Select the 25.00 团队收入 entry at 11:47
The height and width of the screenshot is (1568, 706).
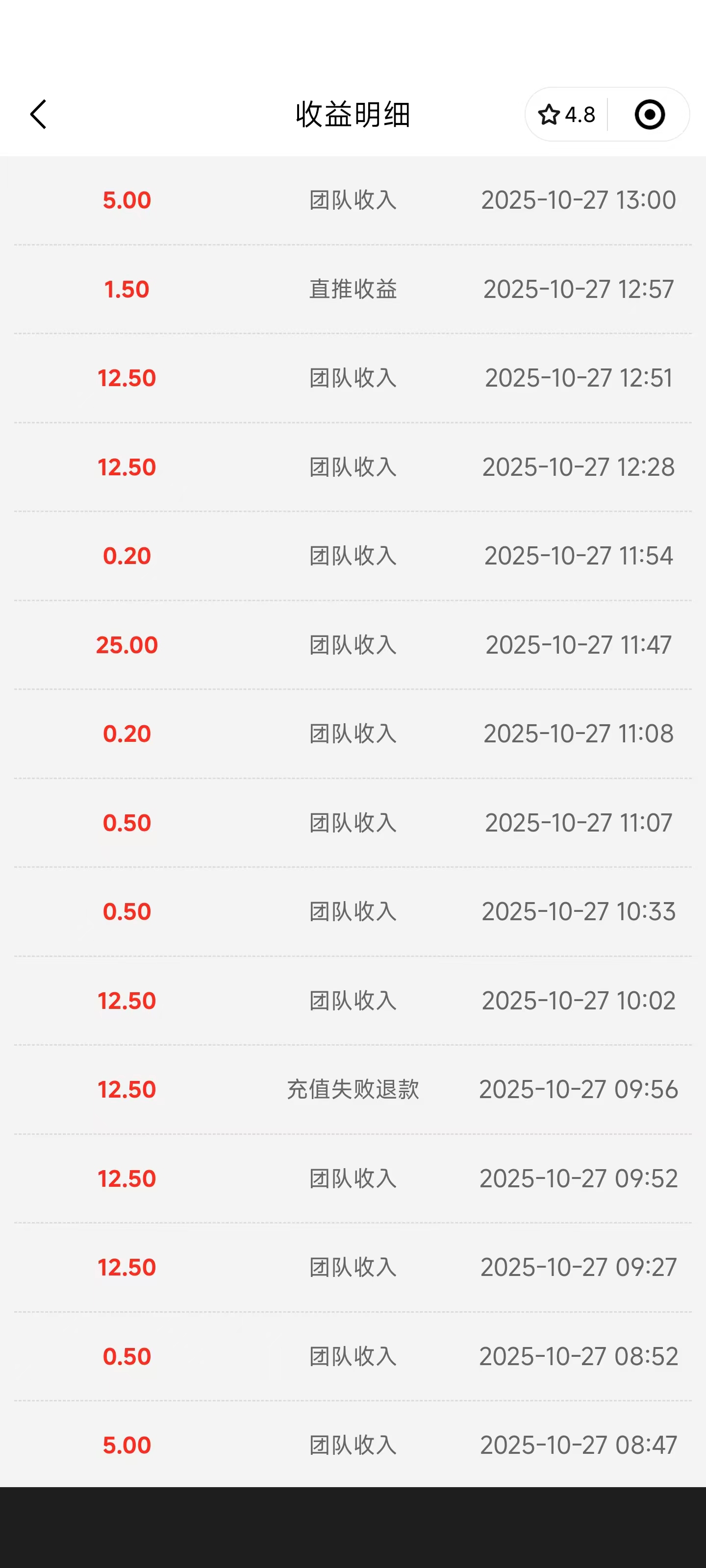click(353, 645)
